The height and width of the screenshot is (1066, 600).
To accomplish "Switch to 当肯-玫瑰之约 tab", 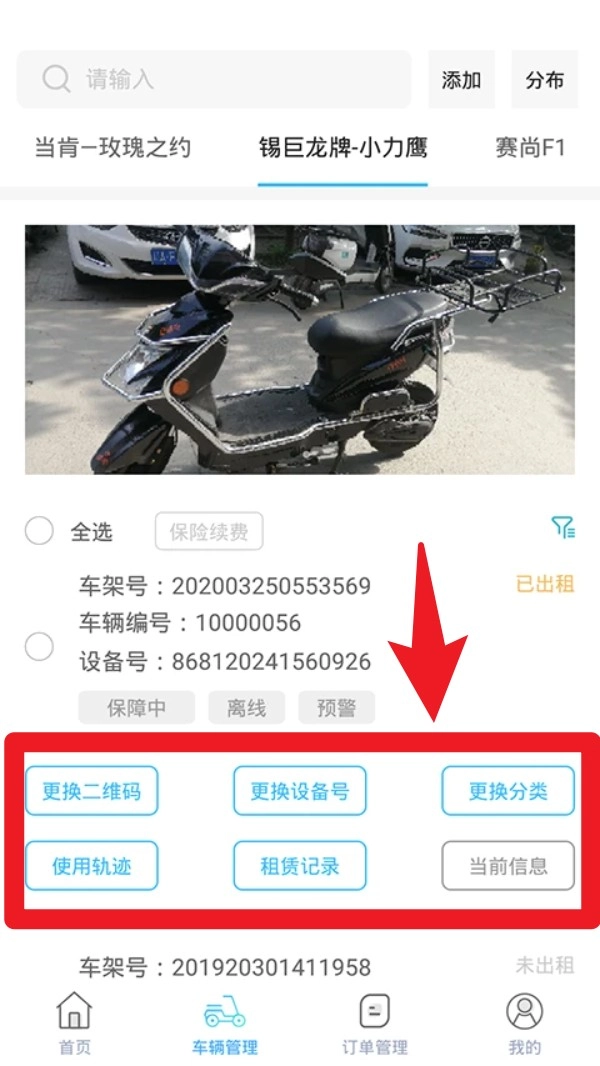I will click(x=113, y=148).
